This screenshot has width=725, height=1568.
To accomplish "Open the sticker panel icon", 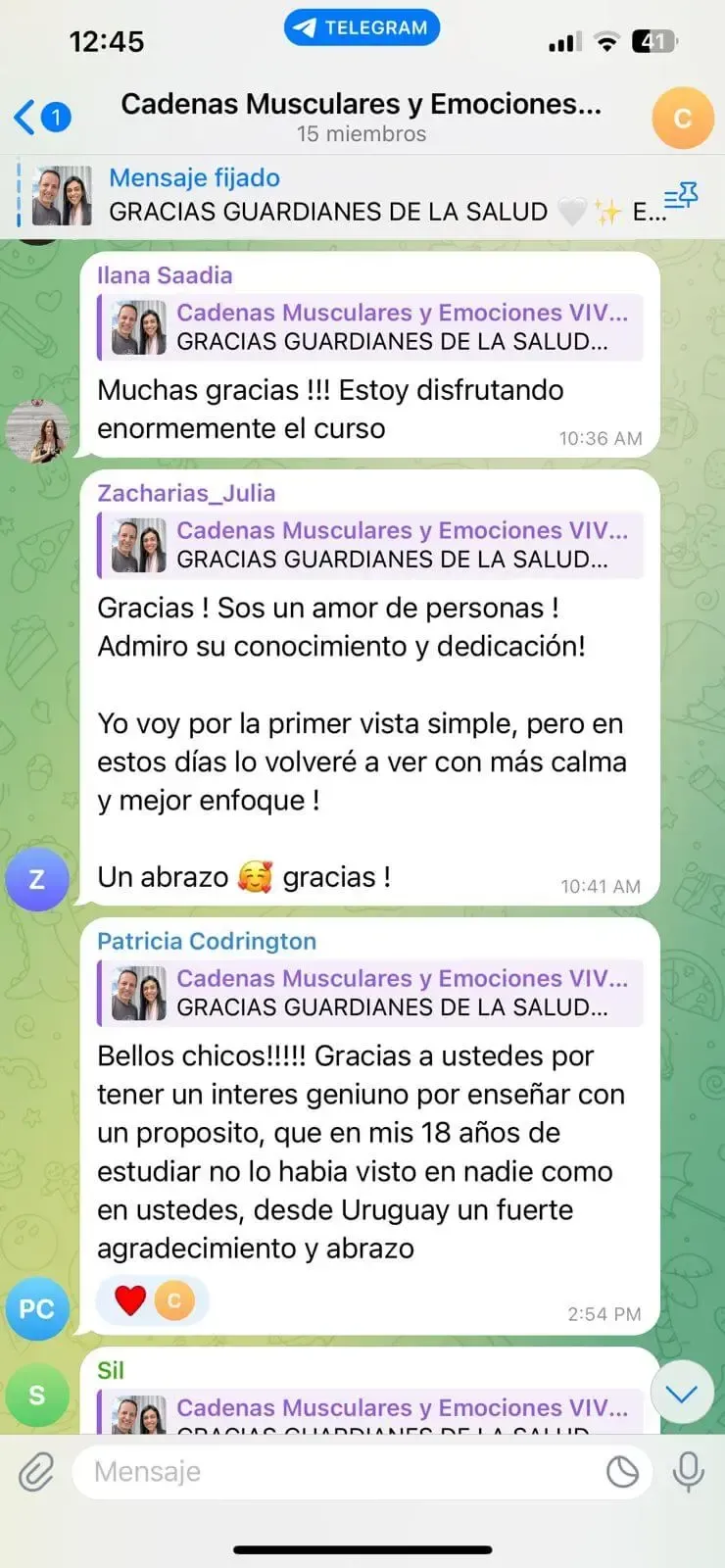I will [622, 1472].
